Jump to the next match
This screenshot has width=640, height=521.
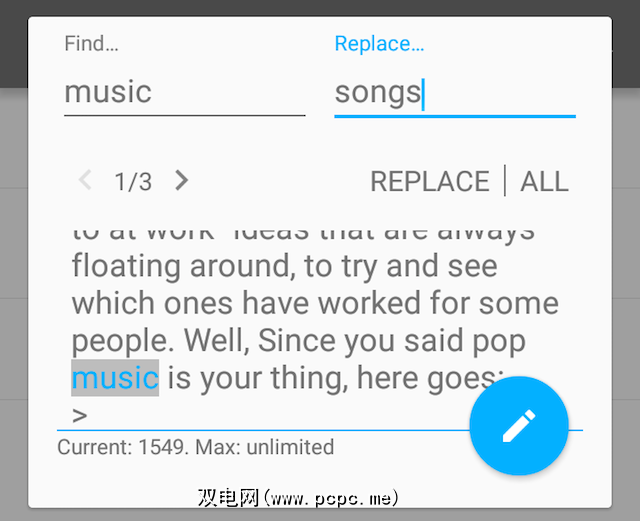point(181,181)
